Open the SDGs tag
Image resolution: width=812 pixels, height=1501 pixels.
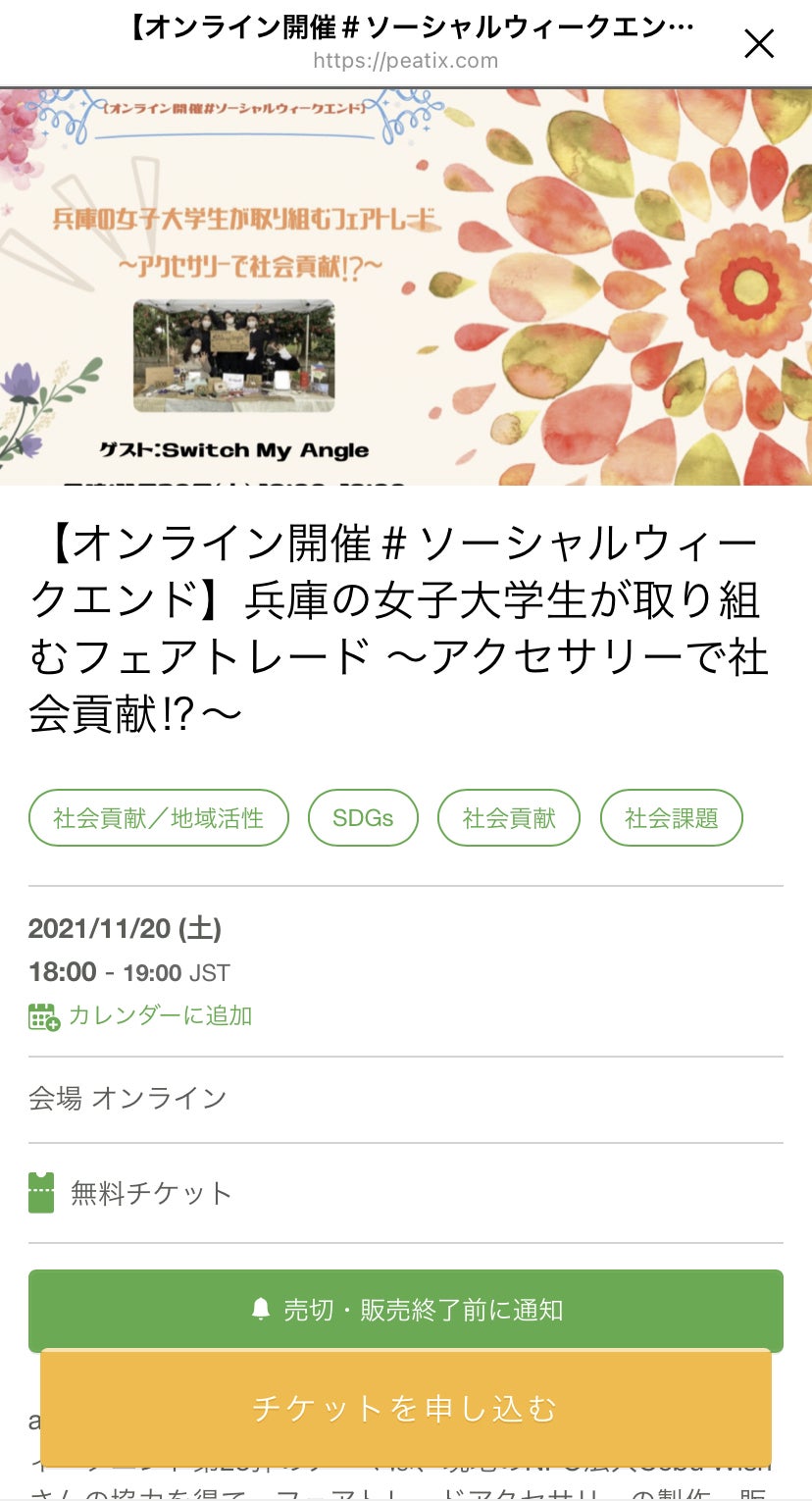pos(363,818)
